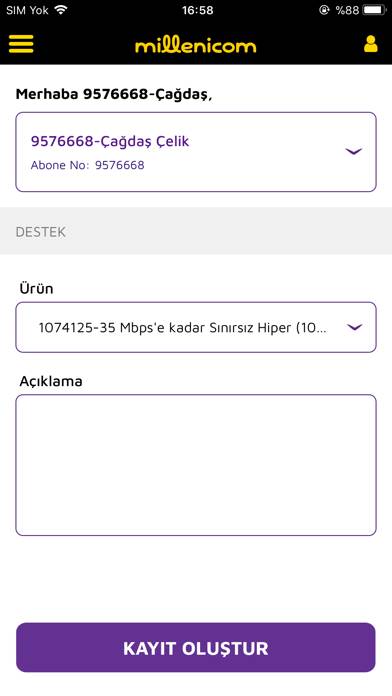Focus the Açıklama description text box
Image resolution: width=392 pixels, height=696 pixels.
click(196, 465)
